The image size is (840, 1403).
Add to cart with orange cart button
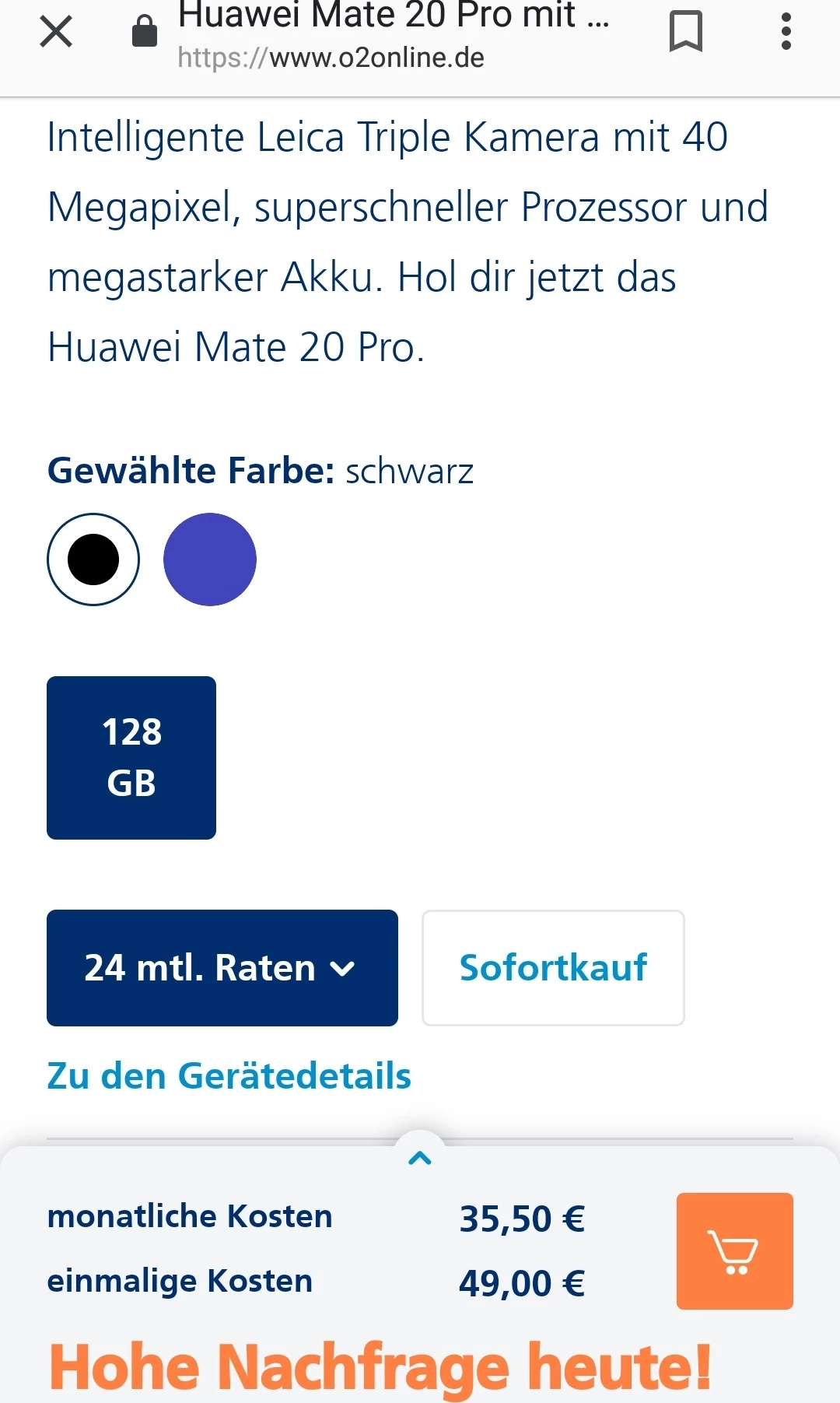(734, 1250)
